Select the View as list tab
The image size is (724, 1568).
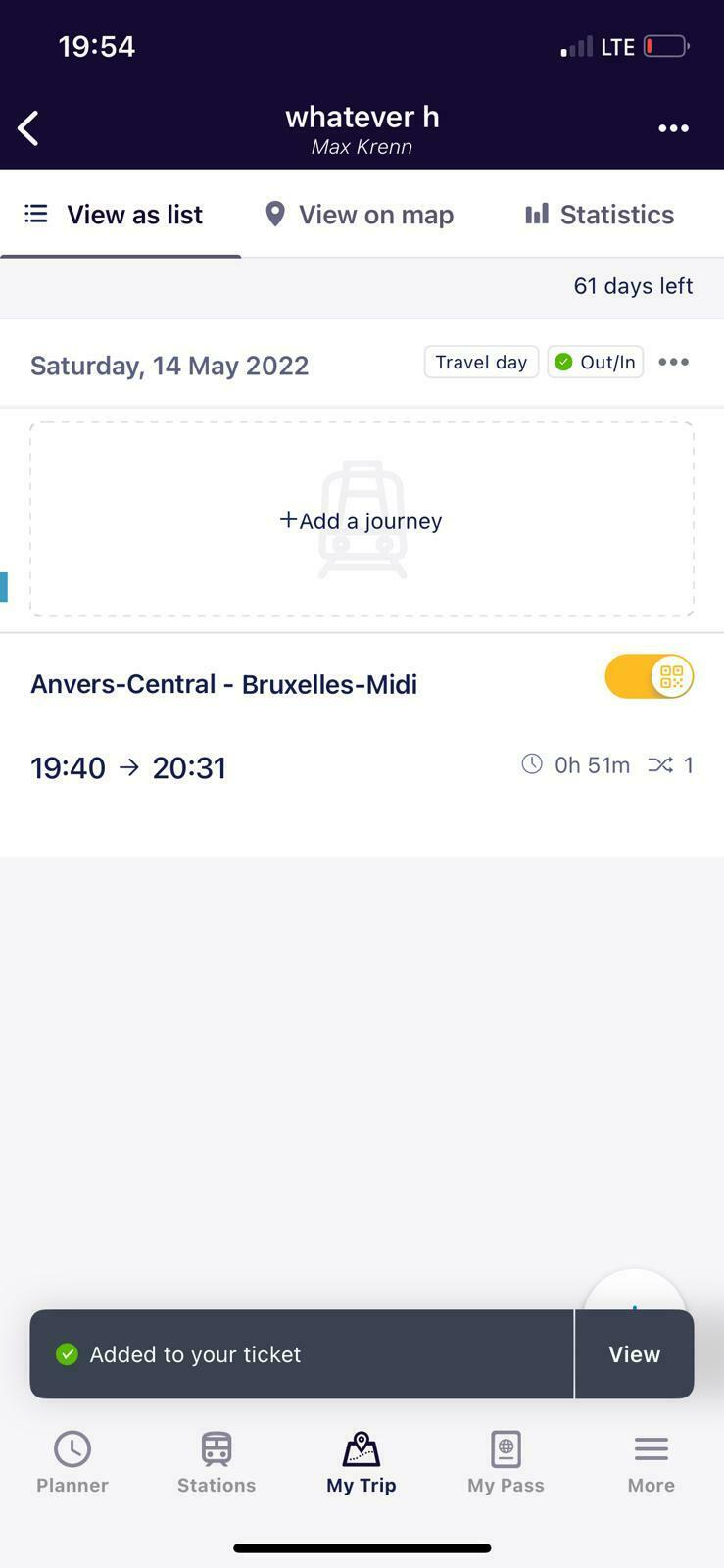(114, 215)
